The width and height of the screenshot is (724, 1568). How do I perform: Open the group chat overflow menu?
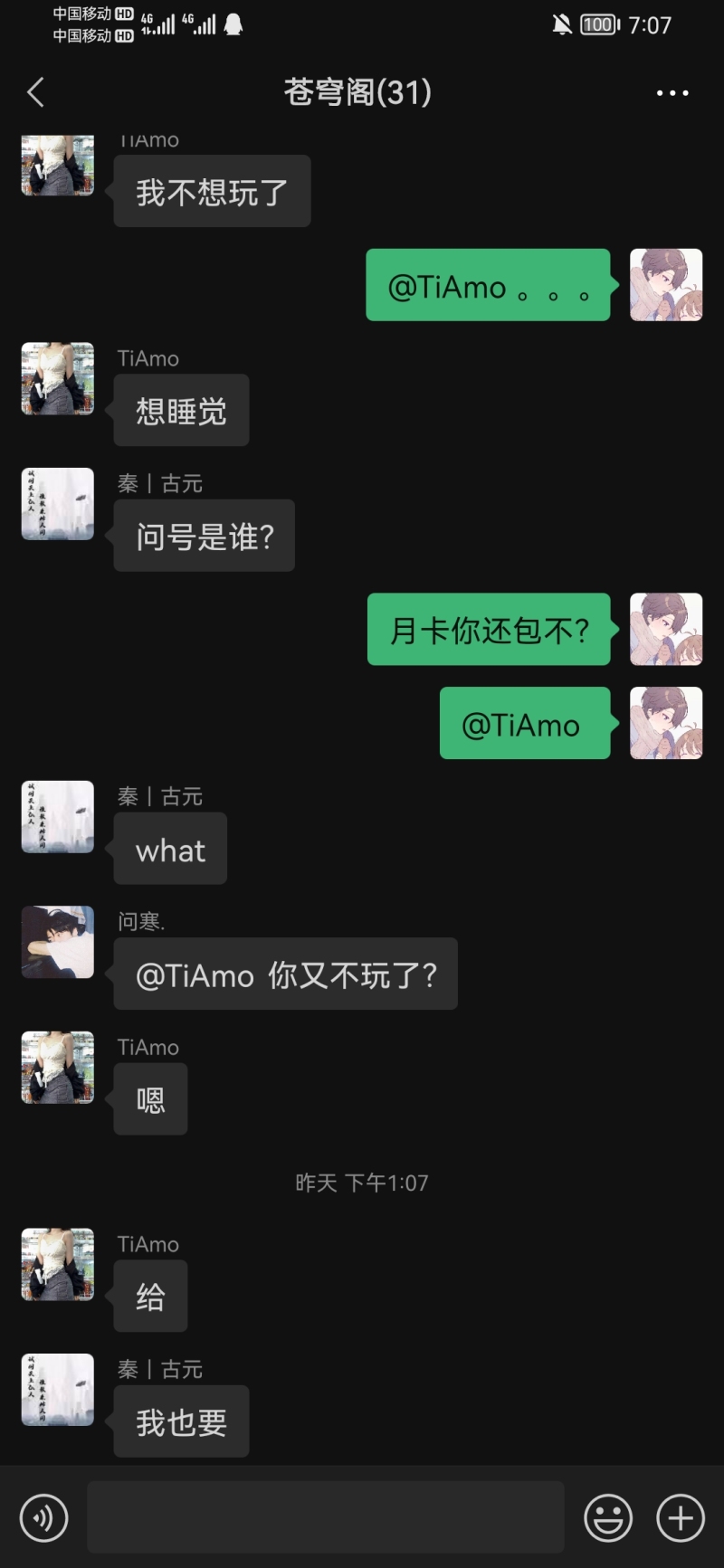coord(672,92)
